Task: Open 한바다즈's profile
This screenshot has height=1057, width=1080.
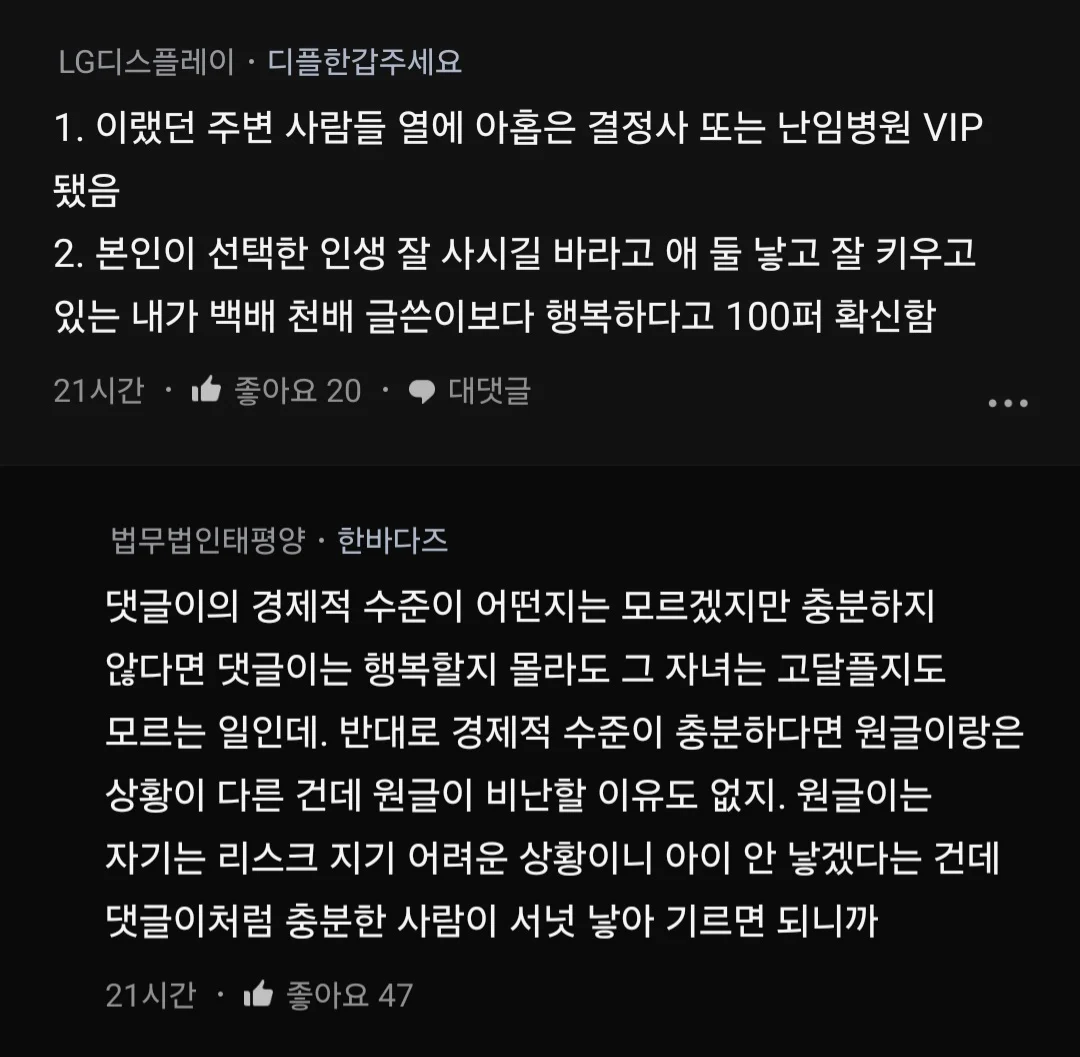Action: click(392, 541)
